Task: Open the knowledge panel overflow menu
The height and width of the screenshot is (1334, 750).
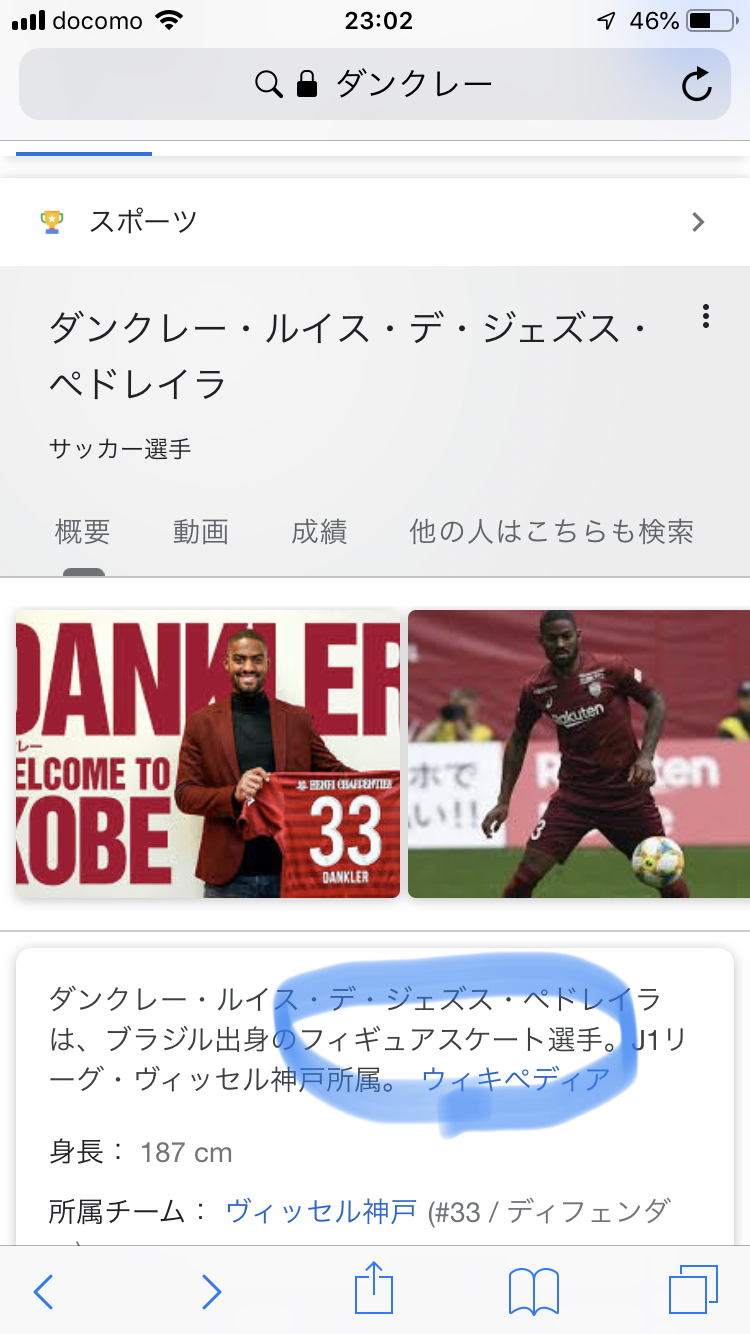Action: point(706,317)
